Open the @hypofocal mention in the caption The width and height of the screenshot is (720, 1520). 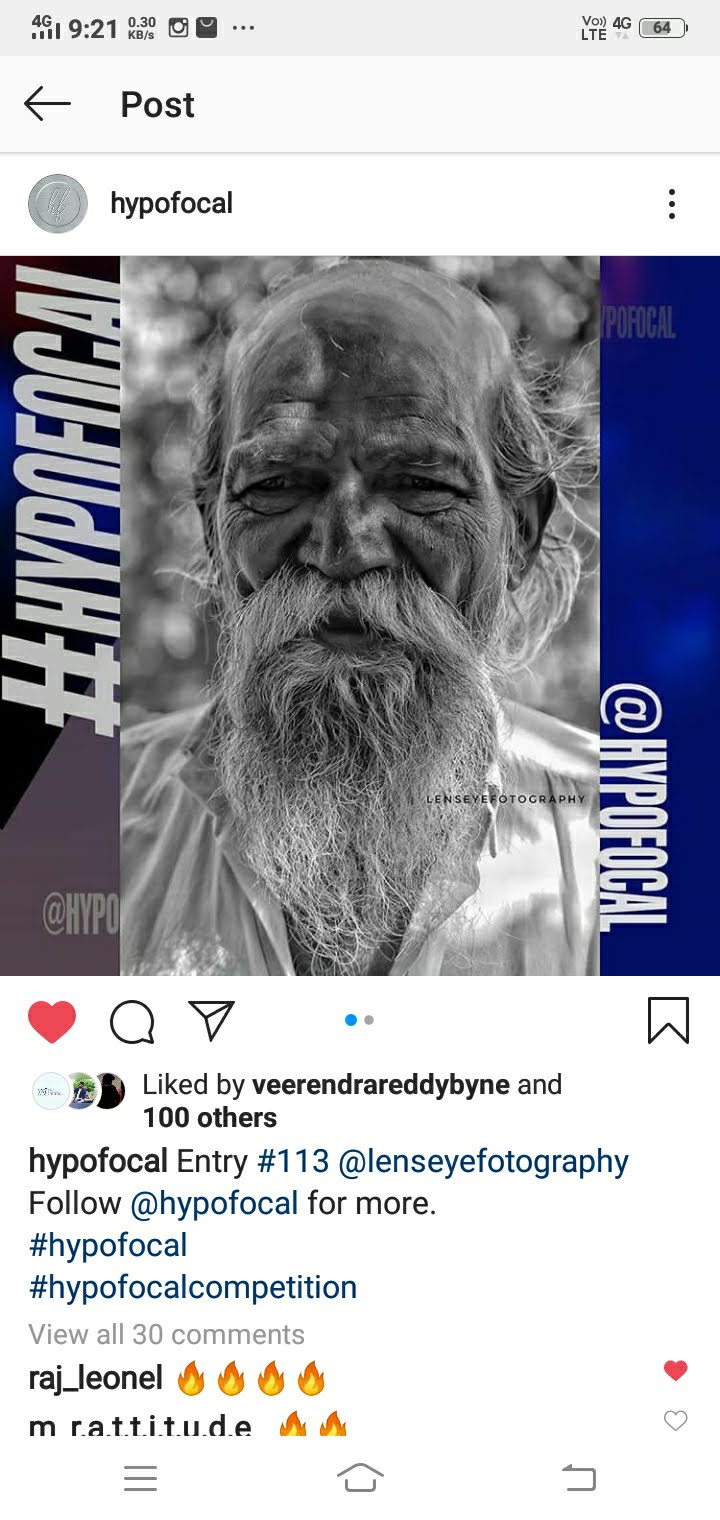click(x=214, y=1203)
